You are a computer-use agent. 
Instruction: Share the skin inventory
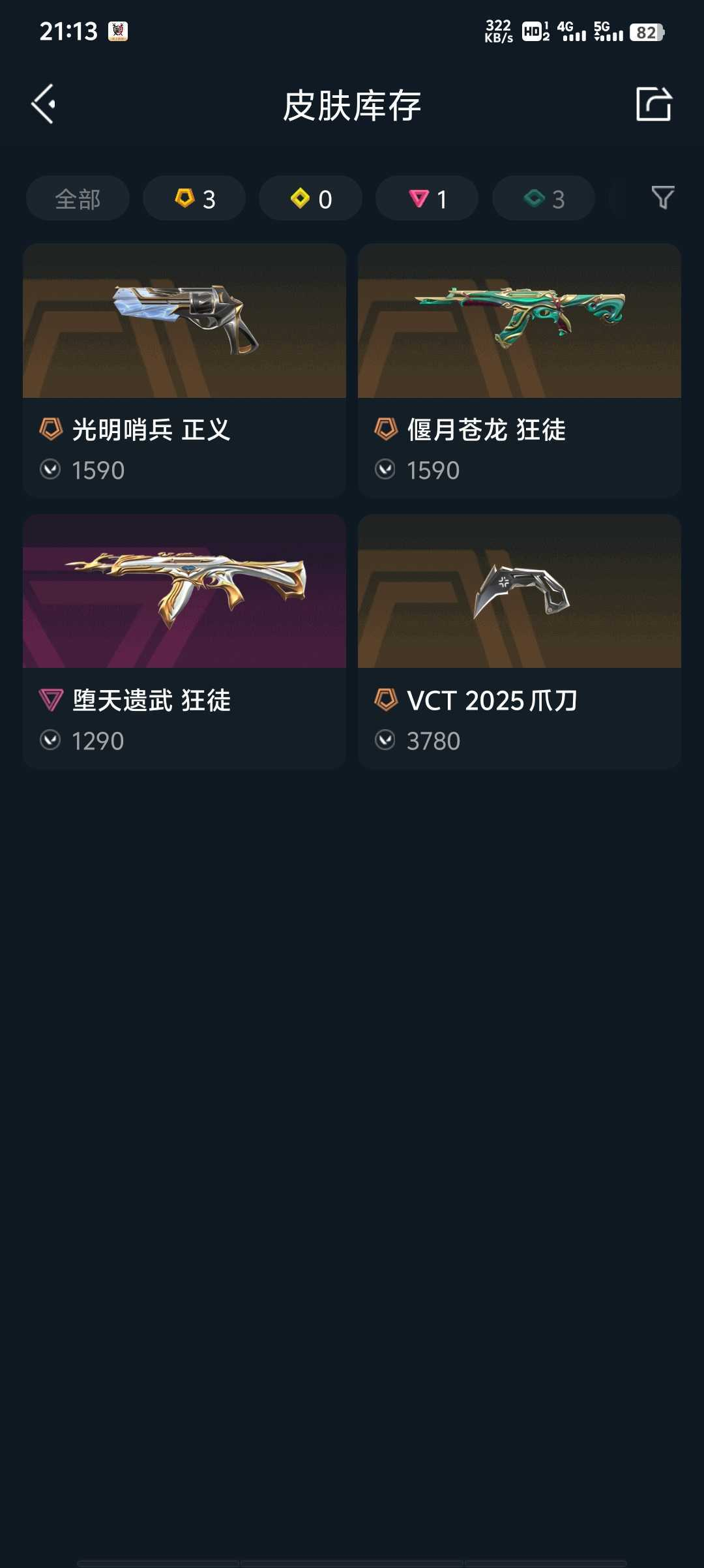point(653,104)
